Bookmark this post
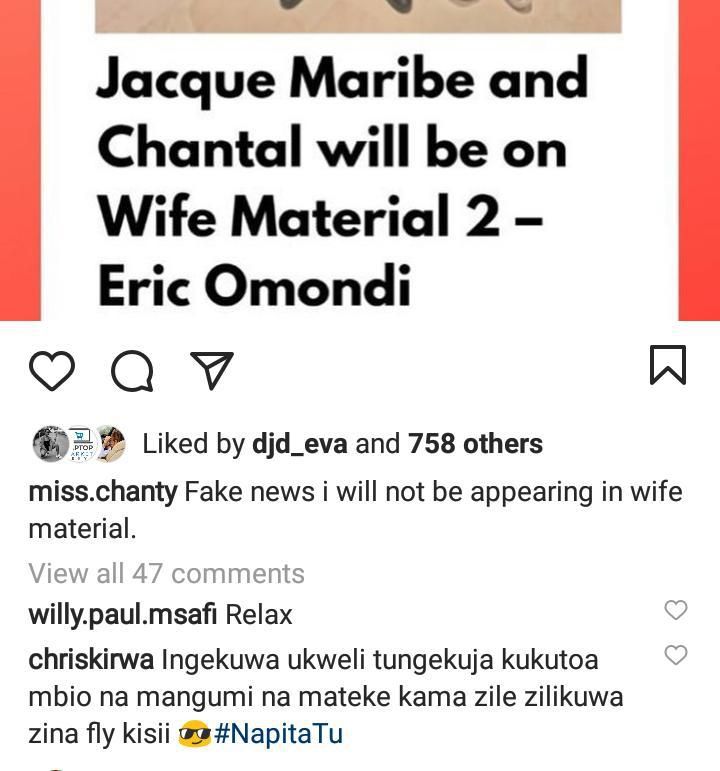 pyautogui.click(x=667, y=365)
